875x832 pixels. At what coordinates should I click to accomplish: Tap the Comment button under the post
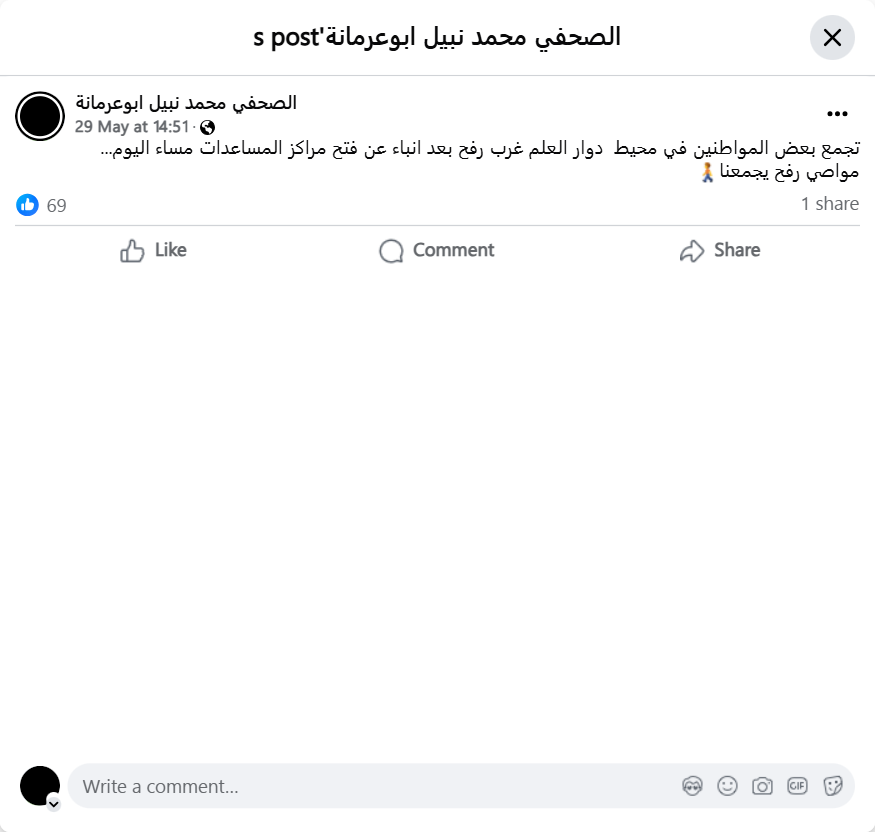[437, 250]
